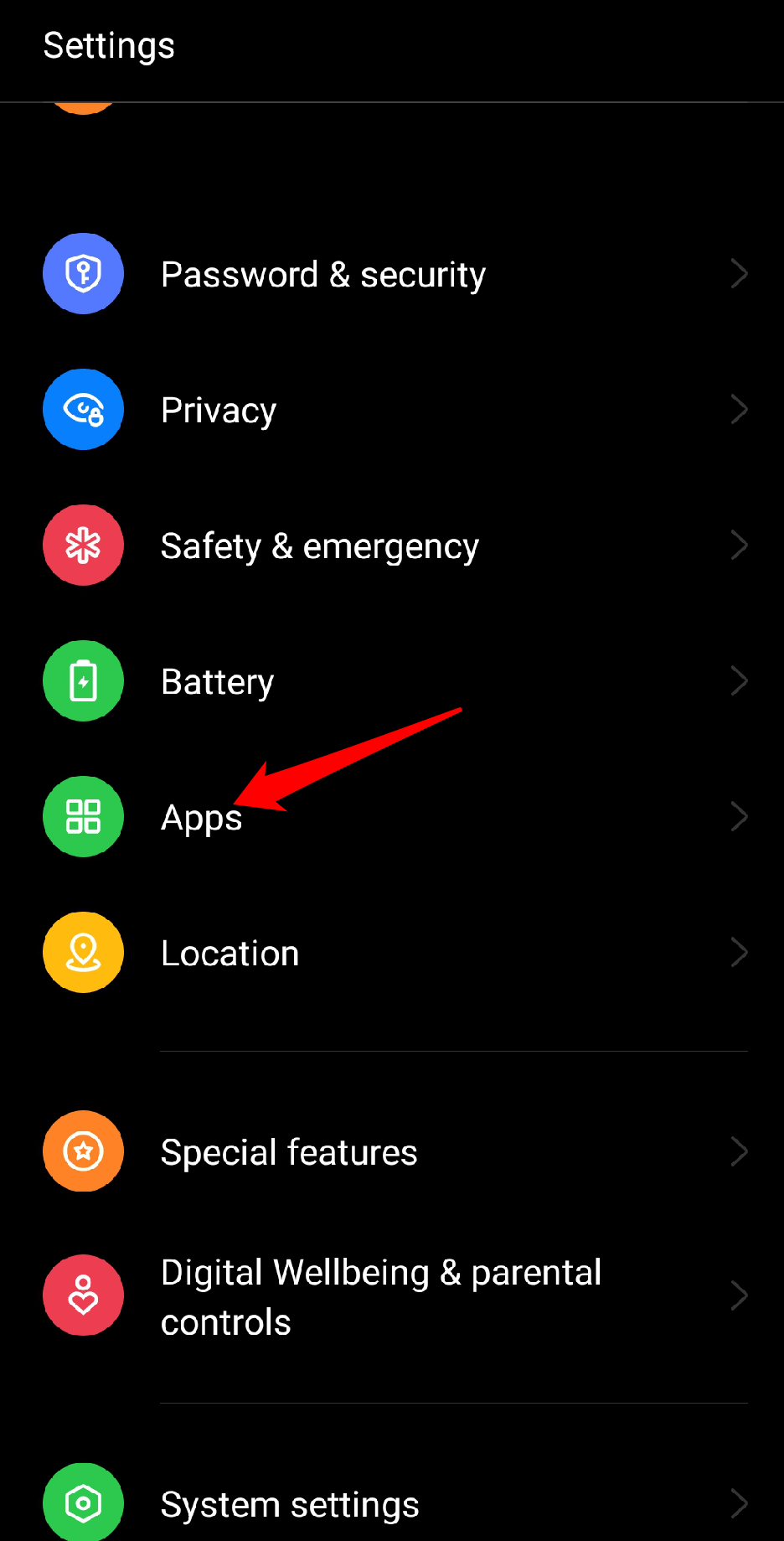Click the green Apps grid icon

[x=83, y=816]
